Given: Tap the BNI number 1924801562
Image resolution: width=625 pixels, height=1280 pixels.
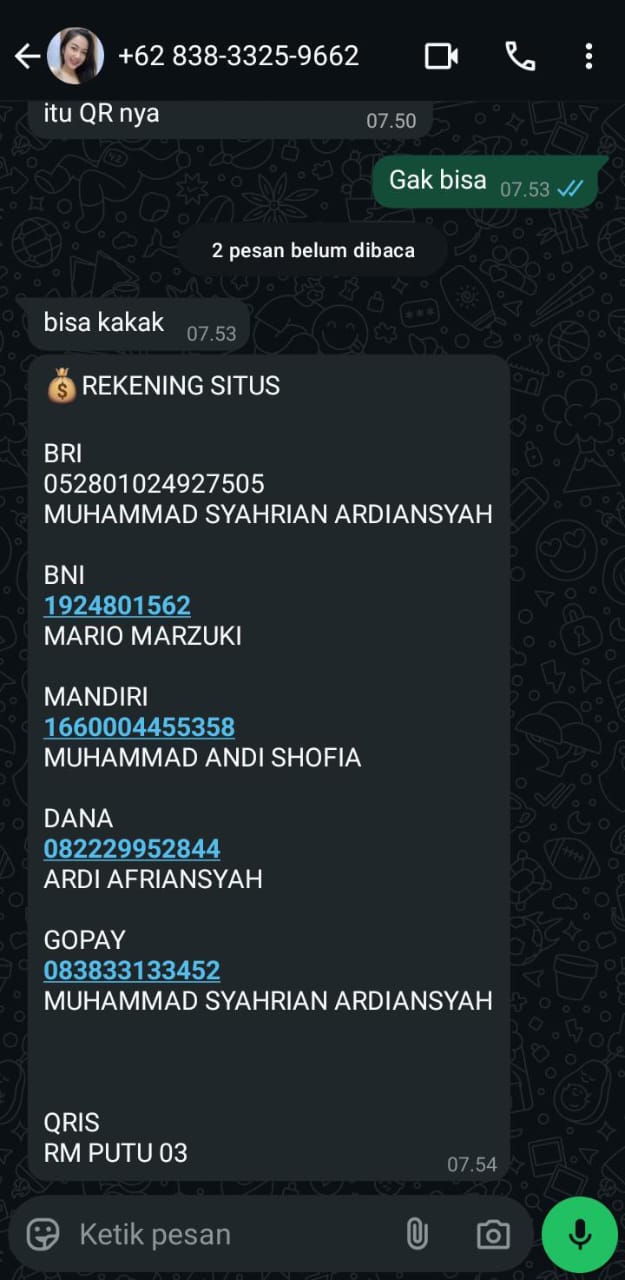Looking at the screenshot, I should 117,605.
